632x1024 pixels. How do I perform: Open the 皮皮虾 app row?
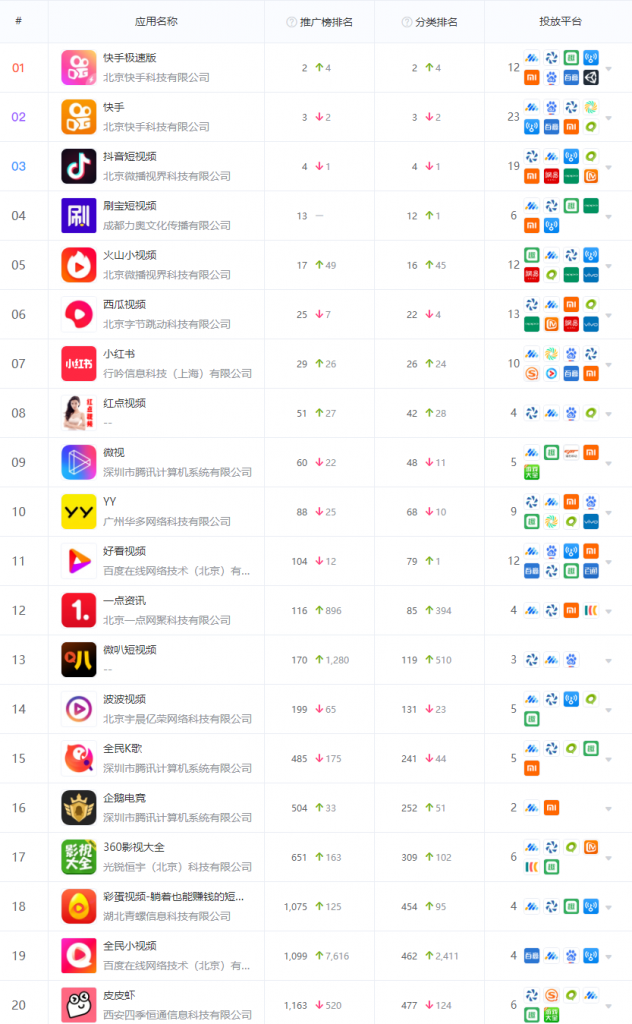(x=117, y=995)
